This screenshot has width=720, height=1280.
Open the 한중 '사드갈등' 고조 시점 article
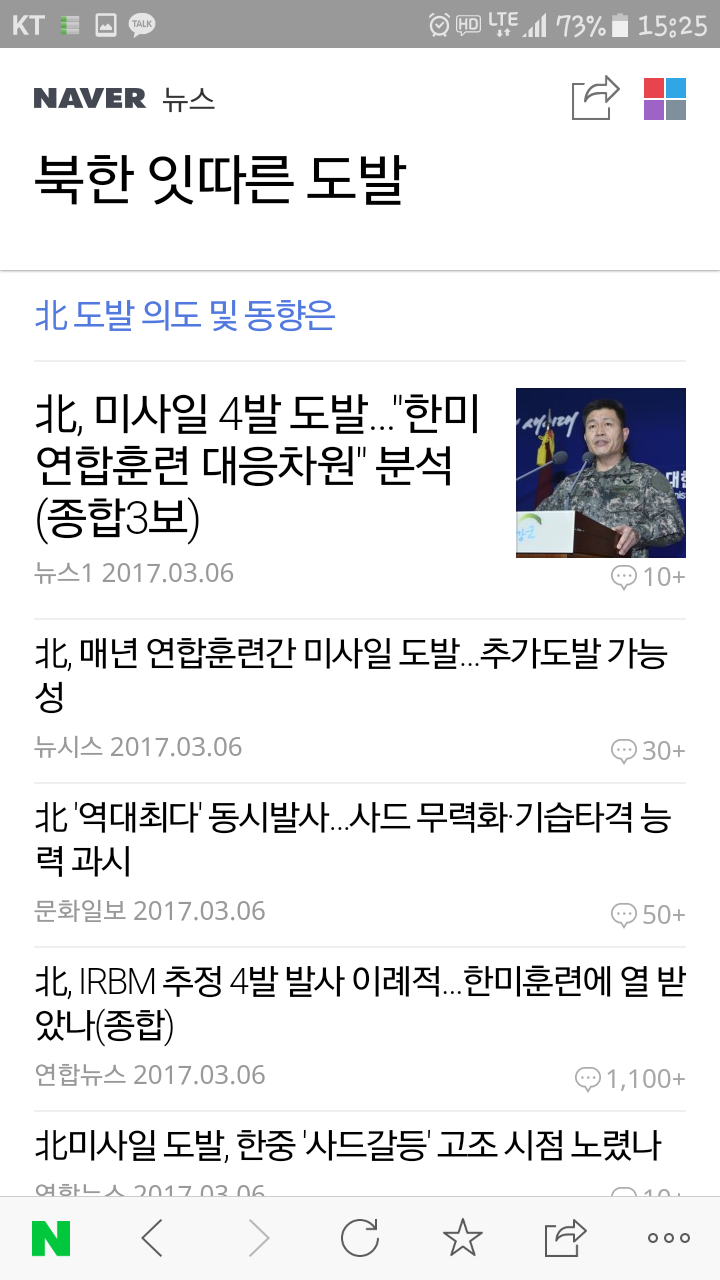347,1145
